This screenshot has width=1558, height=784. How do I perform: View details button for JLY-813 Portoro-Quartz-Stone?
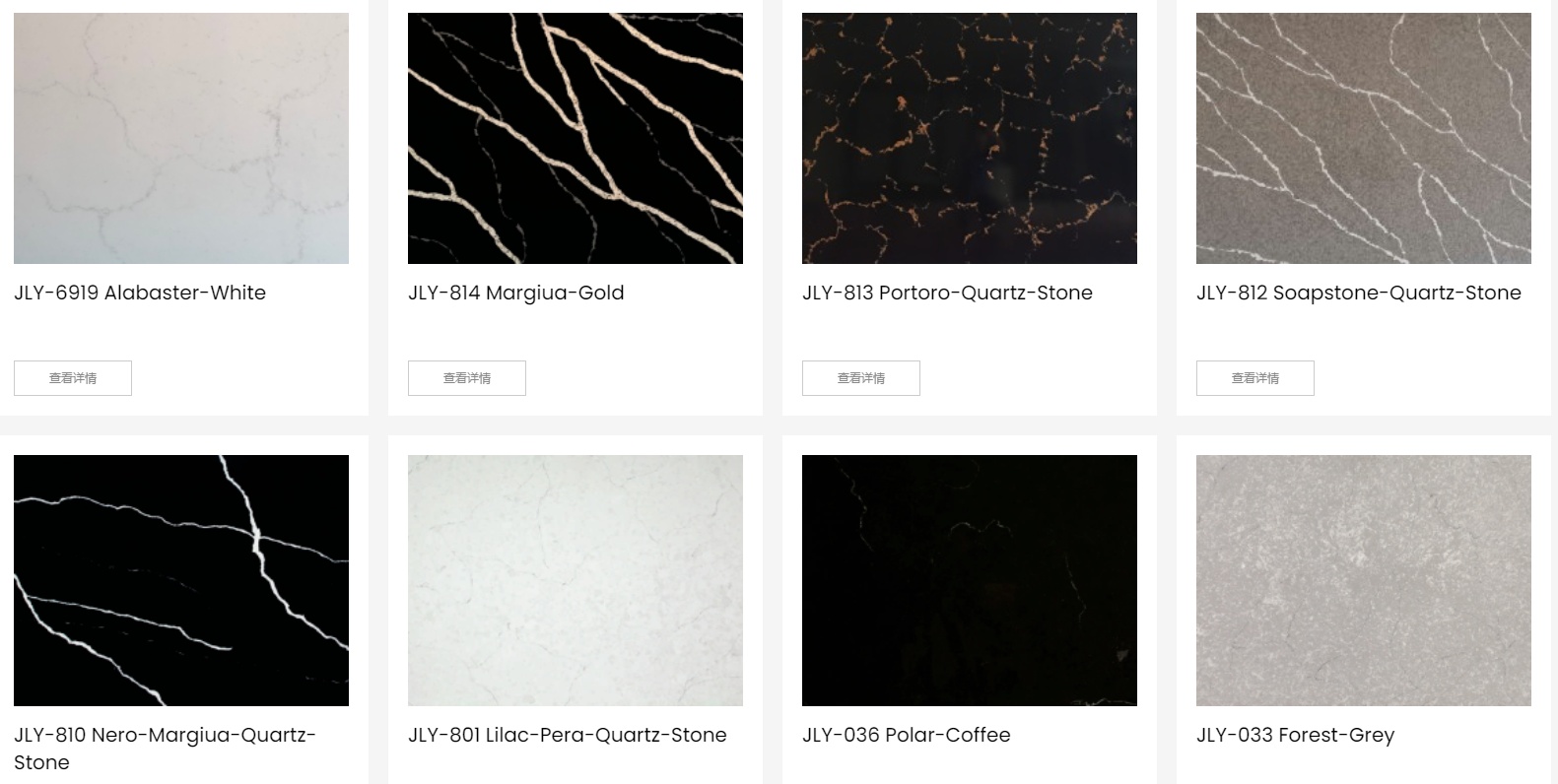[861, 378]
